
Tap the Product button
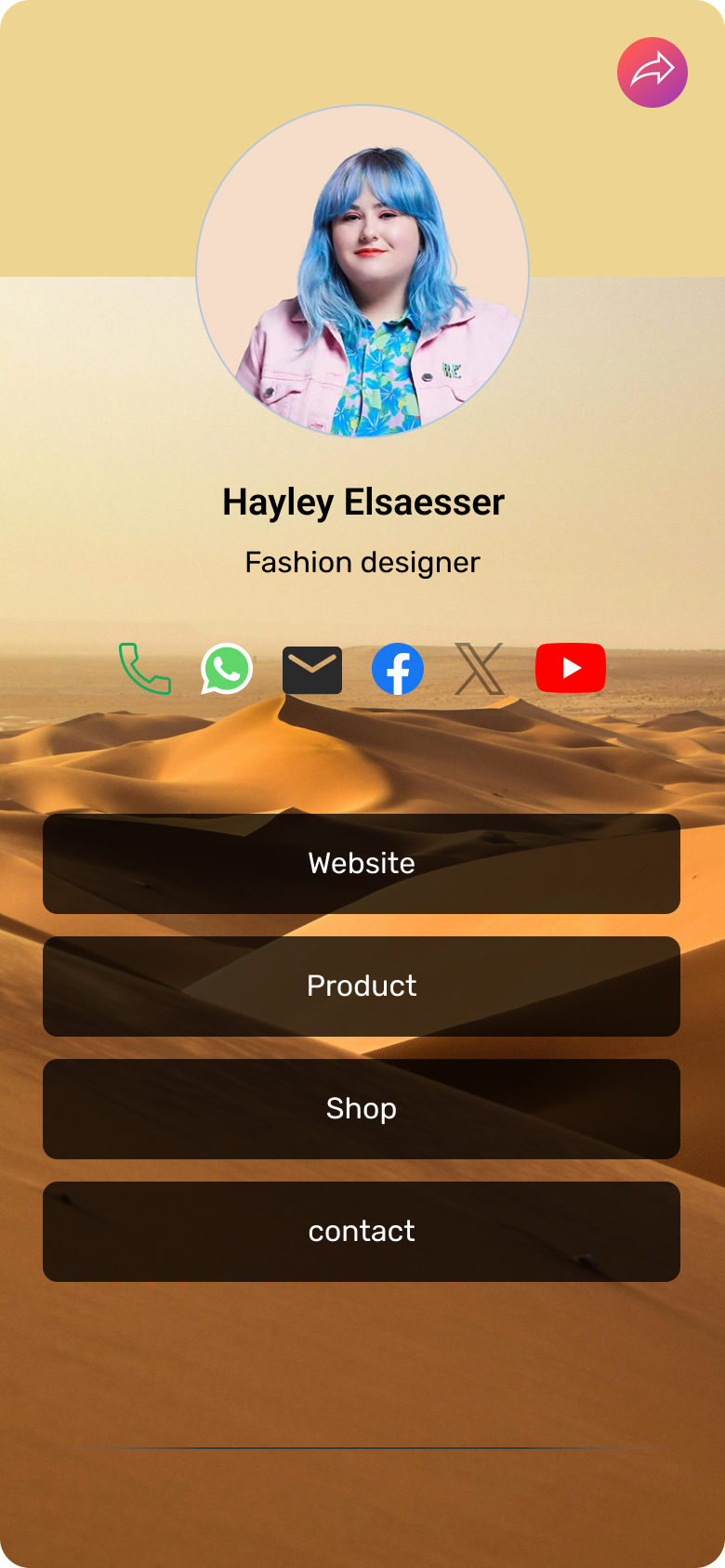(362, 987)
